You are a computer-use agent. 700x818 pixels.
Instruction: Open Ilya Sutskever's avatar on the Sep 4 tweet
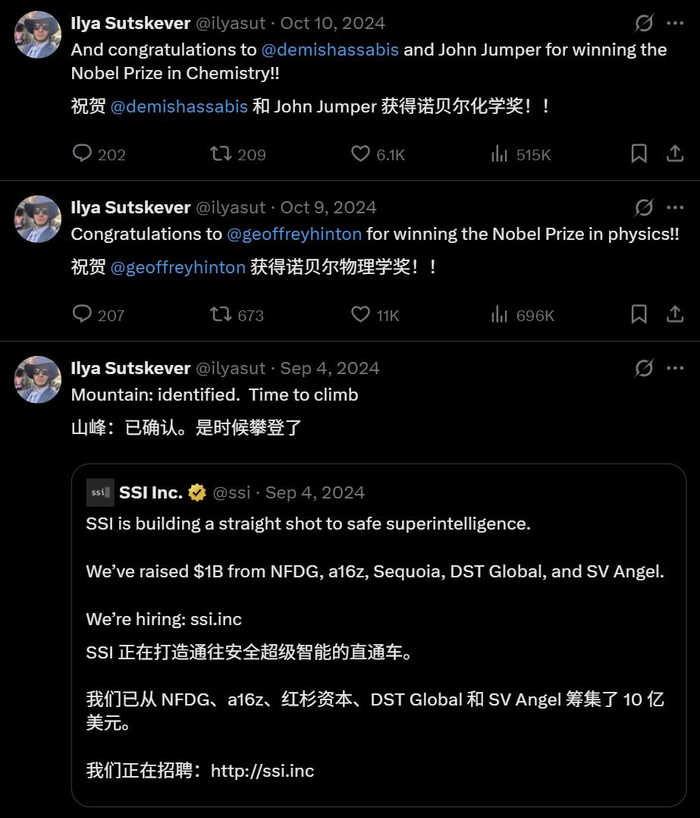[x=38, y=380]
